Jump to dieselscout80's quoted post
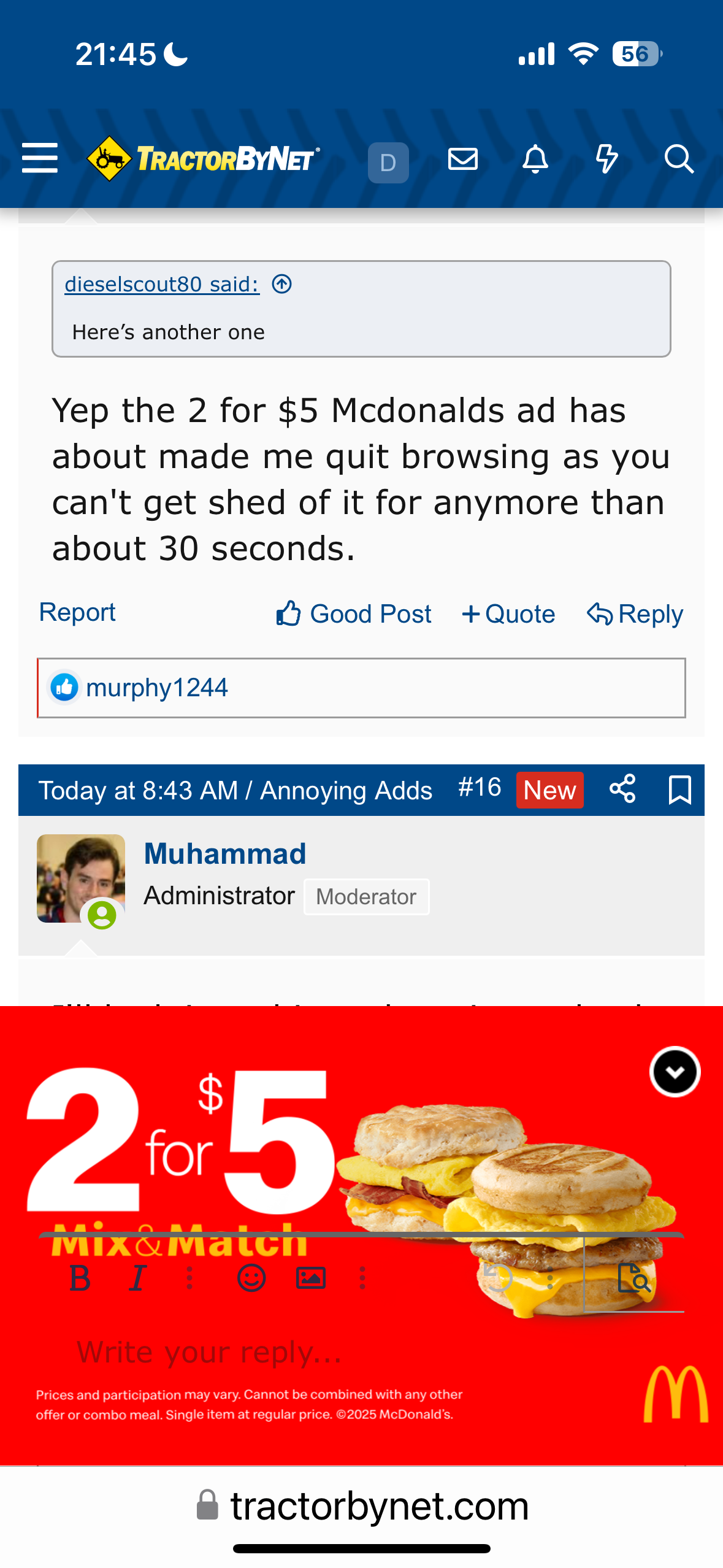 [162, 284]
